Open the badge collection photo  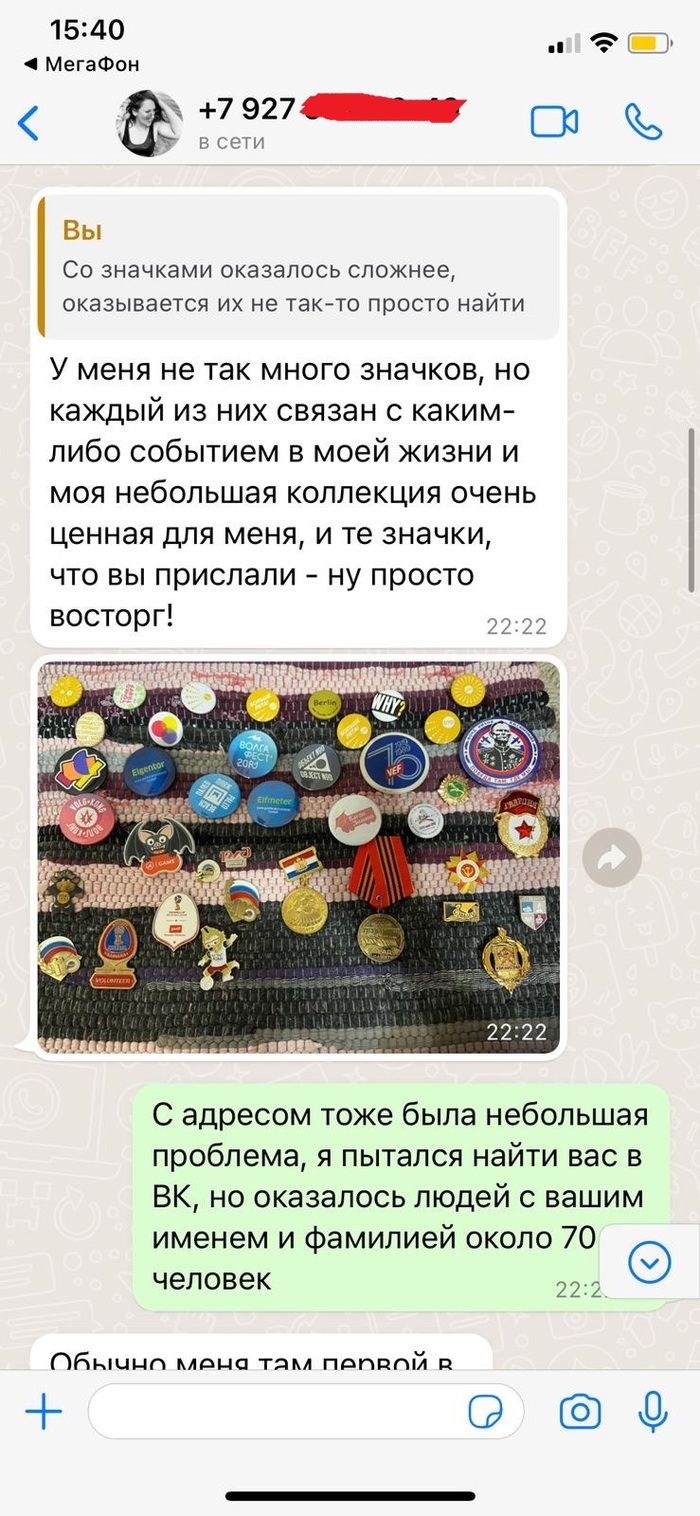(x=298, y=855)
